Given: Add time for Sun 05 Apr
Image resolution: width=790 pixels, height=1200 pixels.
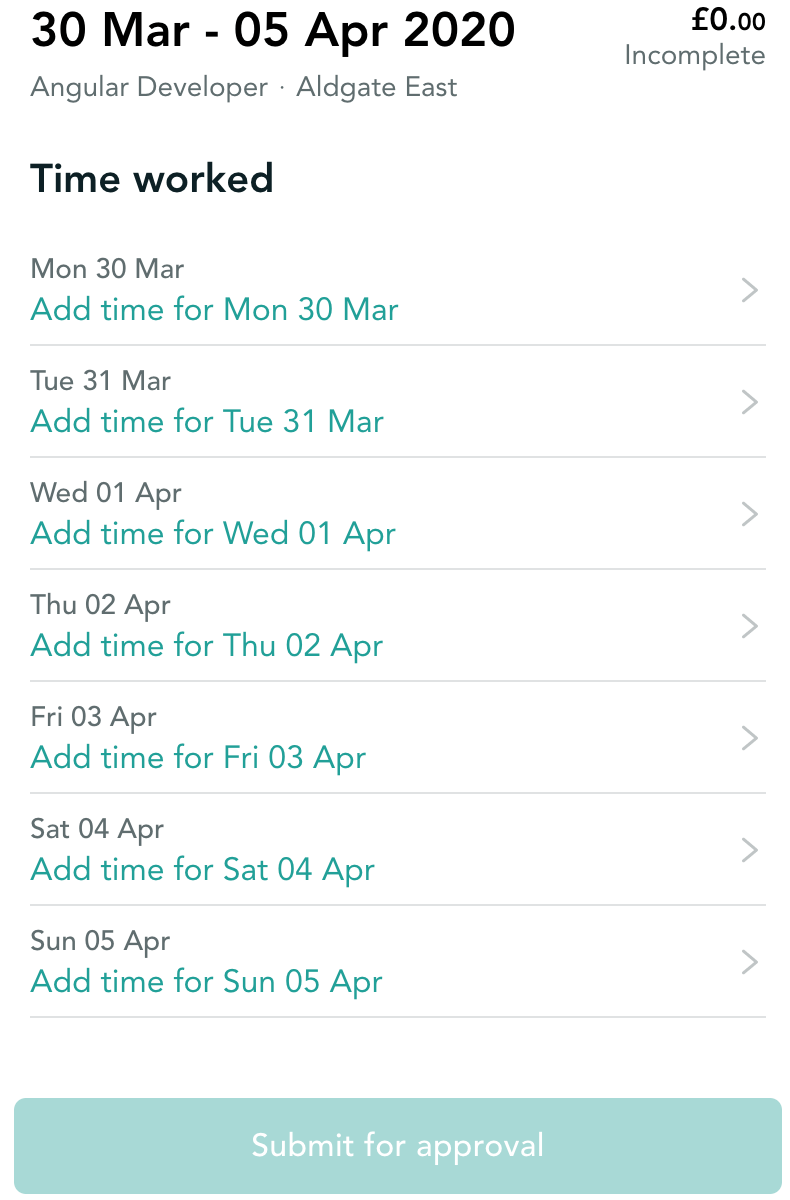Looking at the screenshot, I should [207, 982].
